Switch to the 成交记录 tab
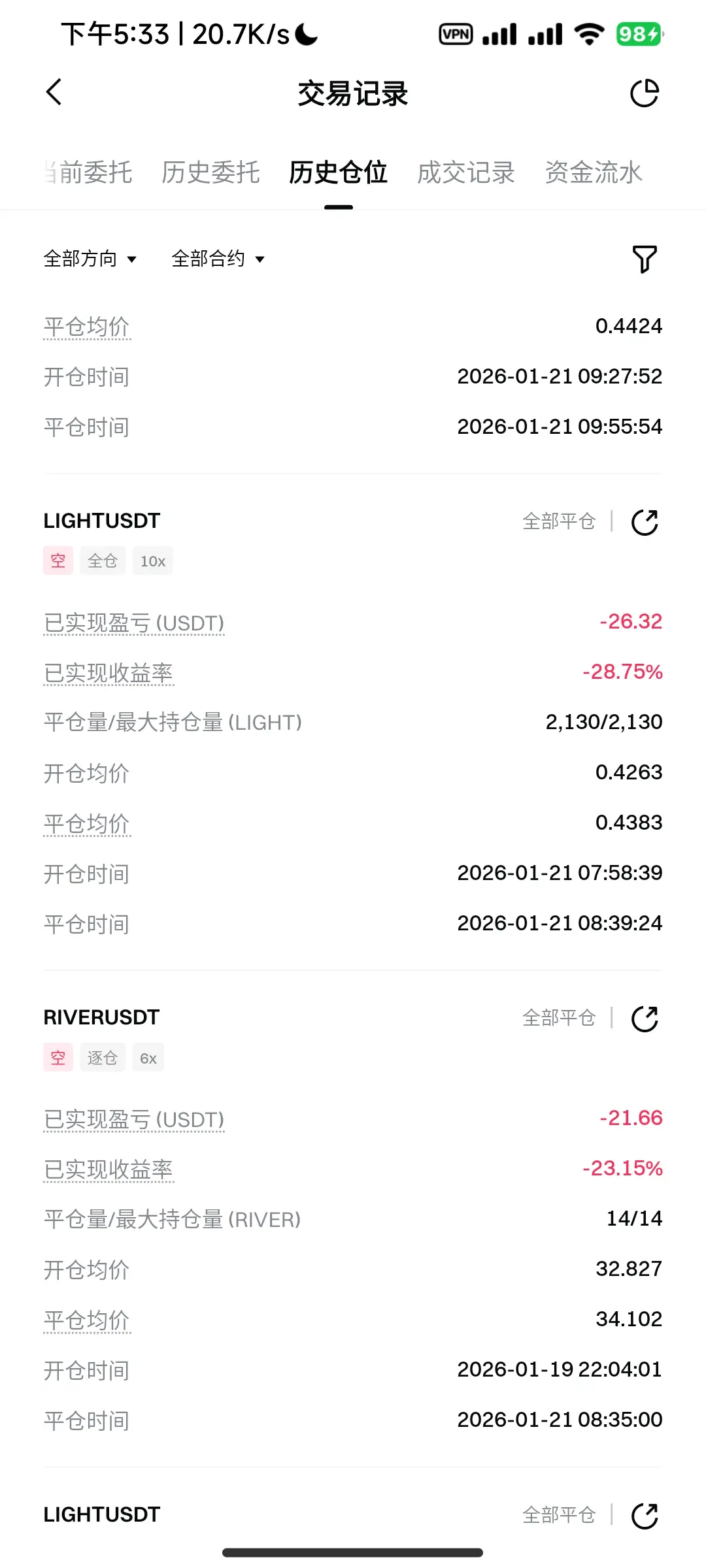Image resolution: width=706 pixels, height=1568 pixels. (x=466, y=172)
